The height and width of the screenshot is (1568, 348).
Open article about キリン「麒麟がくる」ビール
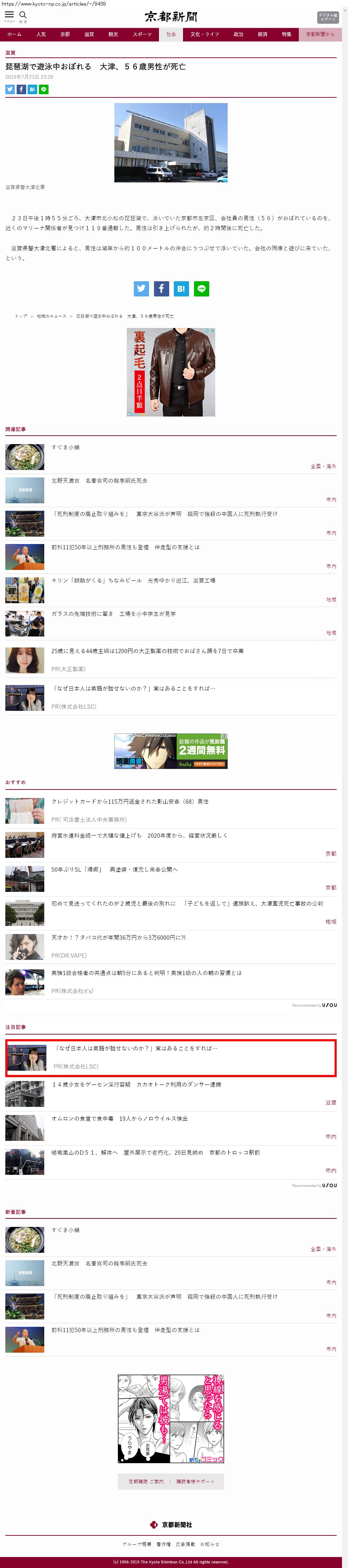pos(133,581)
